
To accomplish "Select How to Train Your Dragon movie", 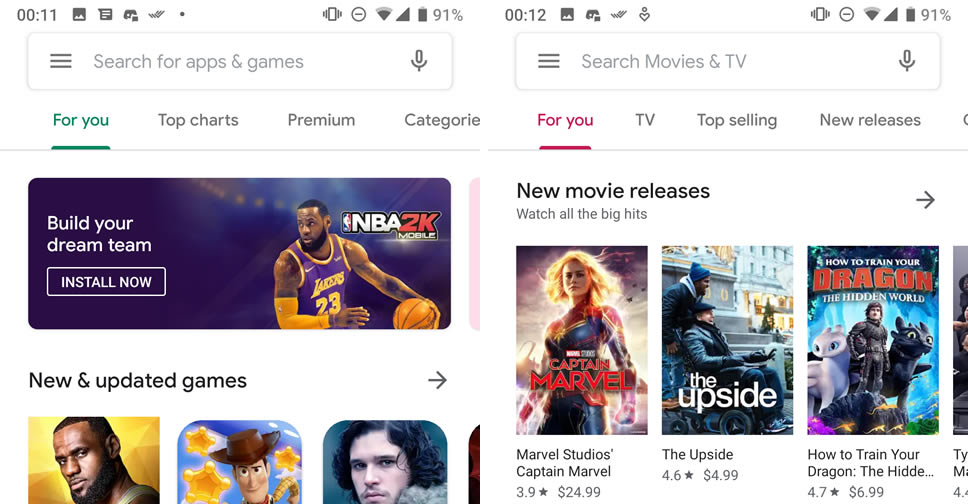I will pos(873,340).
